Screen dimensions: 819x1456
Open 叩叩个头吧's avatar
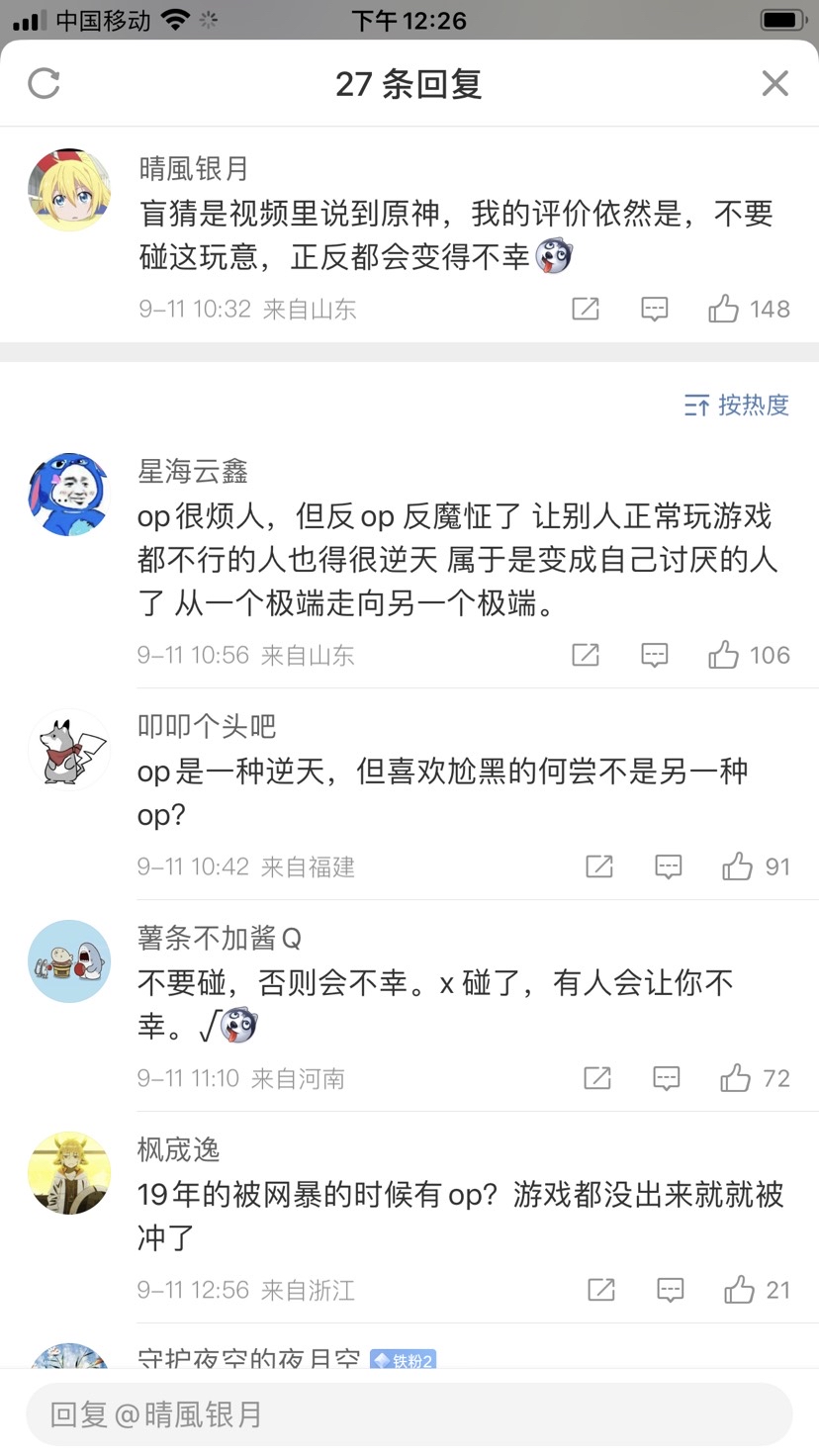pos(68,749)
